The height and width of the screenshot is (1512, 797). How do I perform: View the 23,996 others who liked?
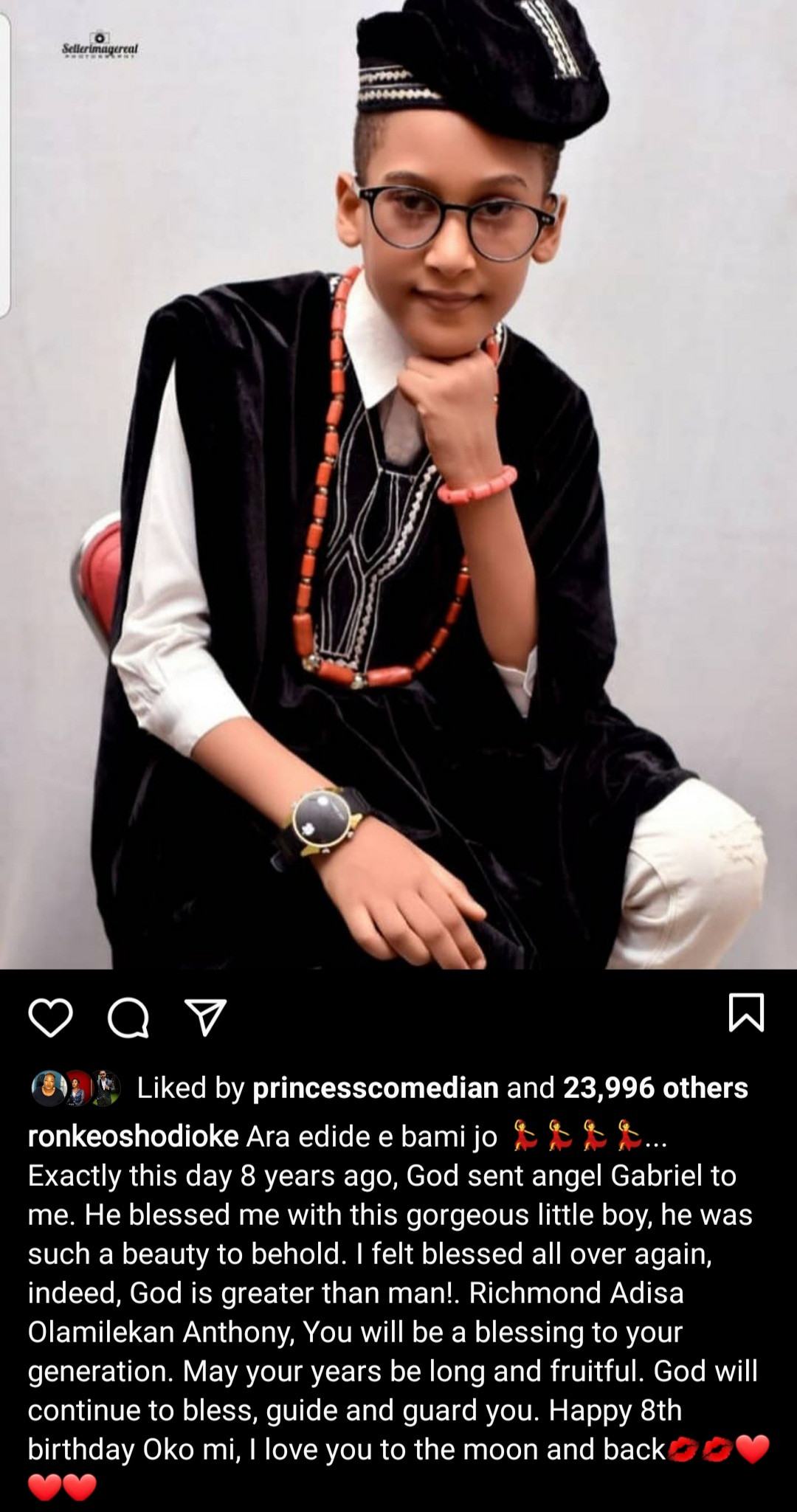click(x=655, y=1088)
